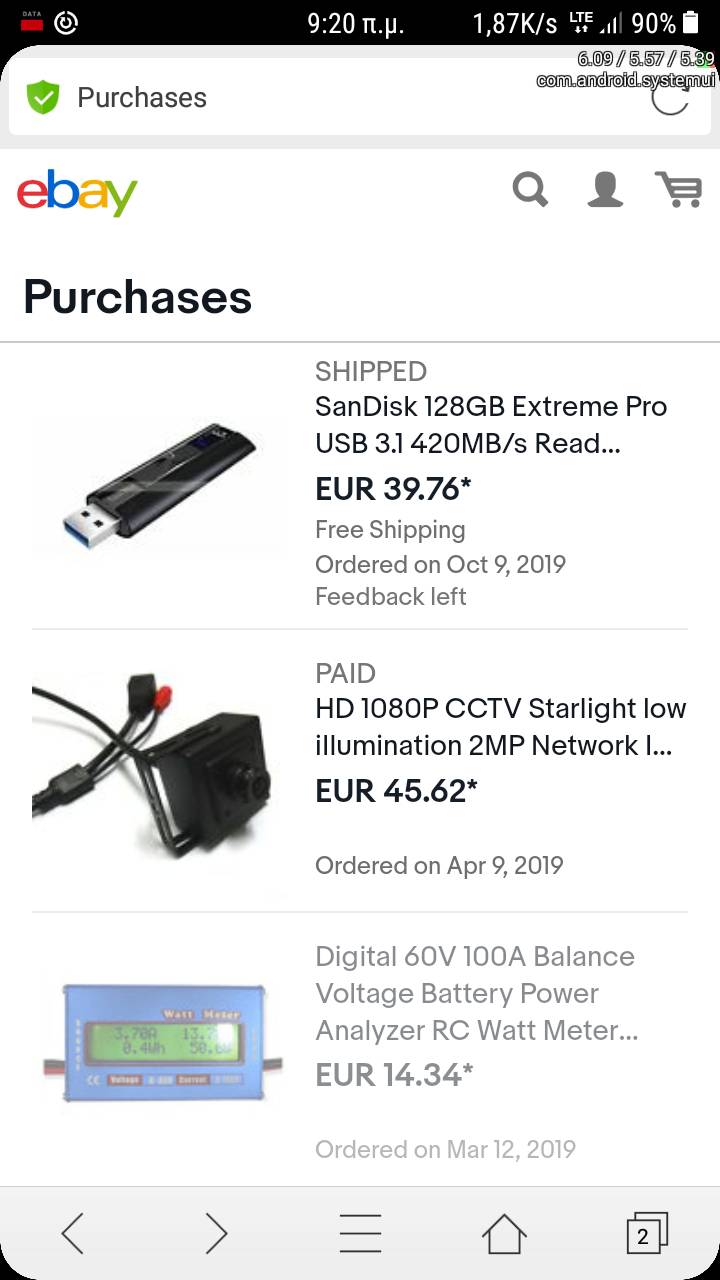Reload the page from the address bar
The height and width of the screenshot is (1280, 720).
[670, 98]
